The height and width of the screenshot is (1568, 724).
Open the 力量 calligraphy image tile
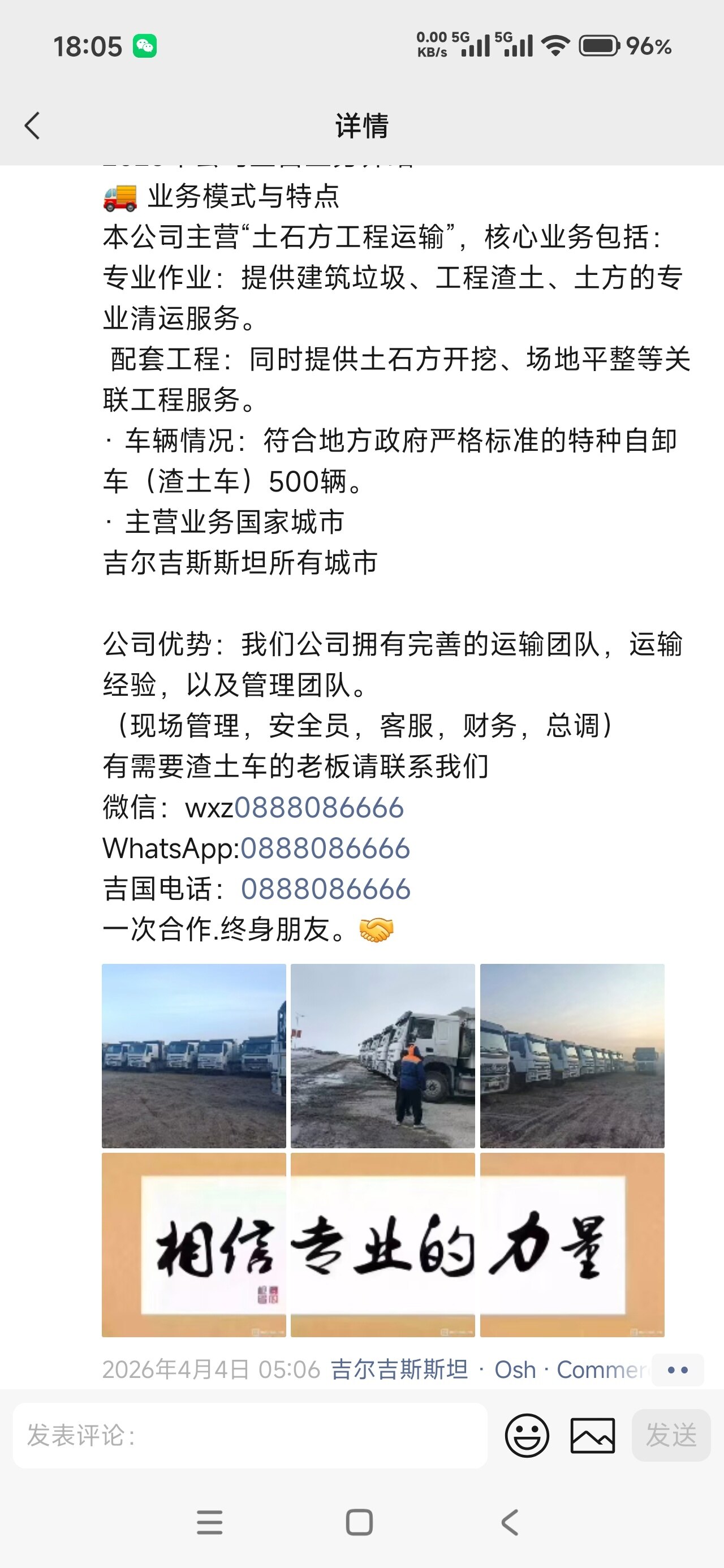(x=572, y=1245)
